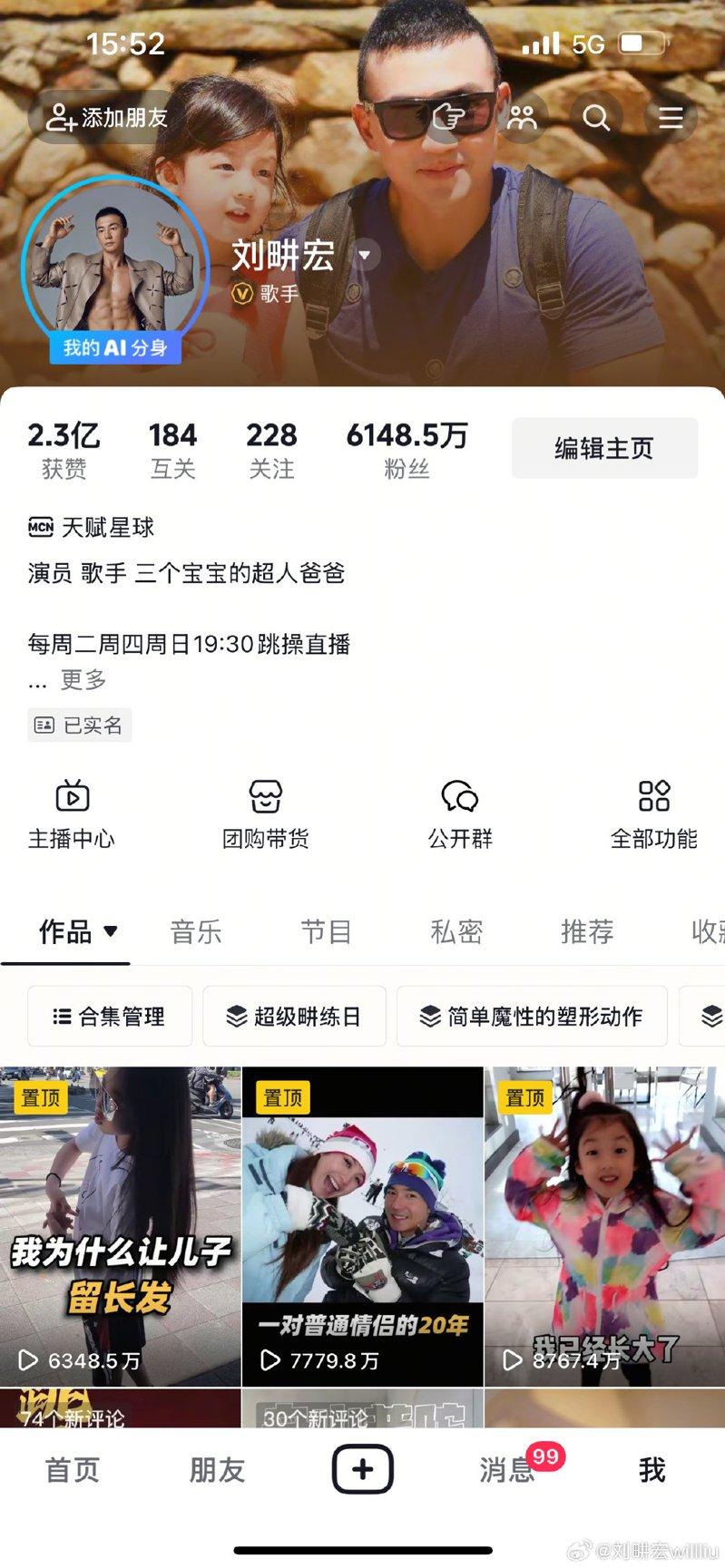Expand the bio with 更多
This screenshot has height=1568, width=725.
[83, 679]
